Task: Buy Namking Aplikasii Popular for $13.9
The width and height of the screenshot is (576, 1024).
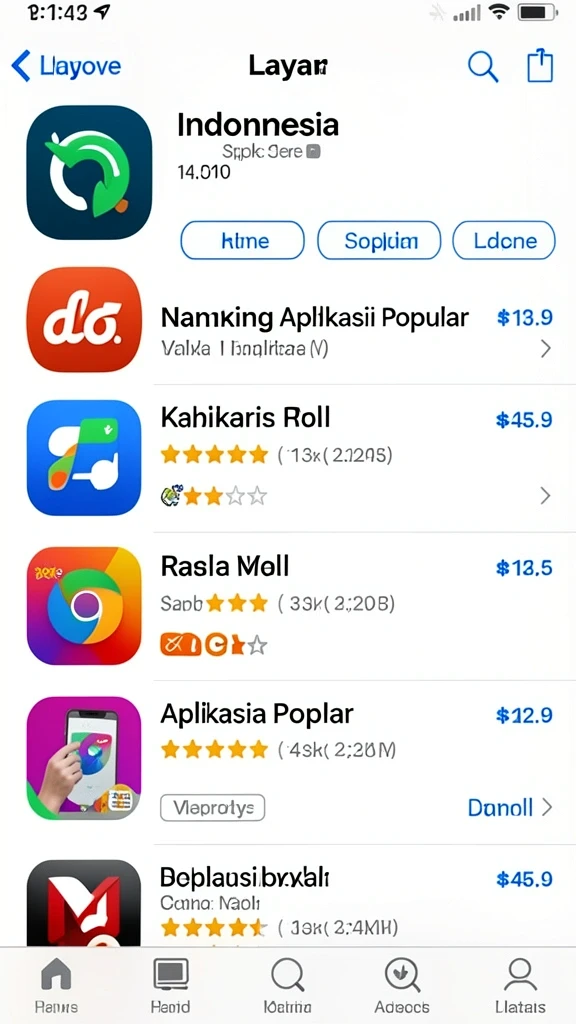Action: tap(524, 318)
